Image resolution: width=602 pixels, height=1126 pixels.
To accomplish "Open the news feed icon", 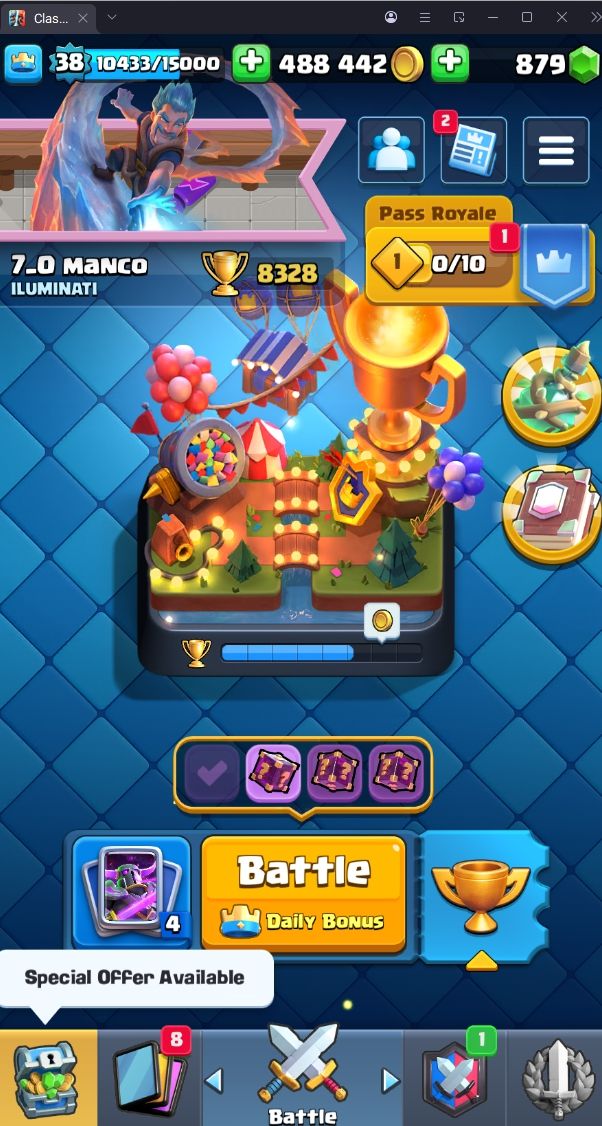I will pos(473,151).
